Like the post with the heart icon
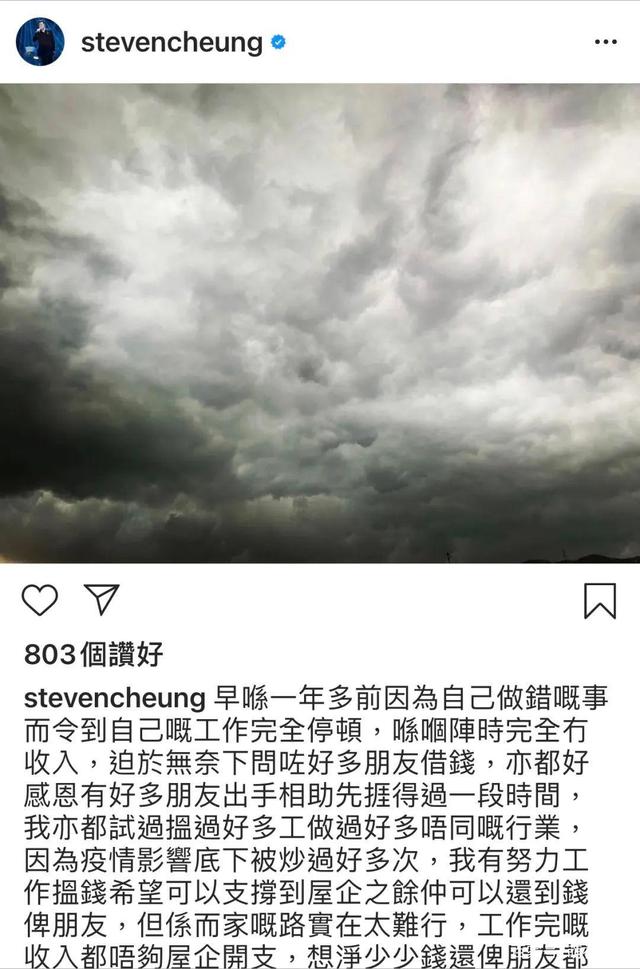The image size is (640, 969). [40, 600]
